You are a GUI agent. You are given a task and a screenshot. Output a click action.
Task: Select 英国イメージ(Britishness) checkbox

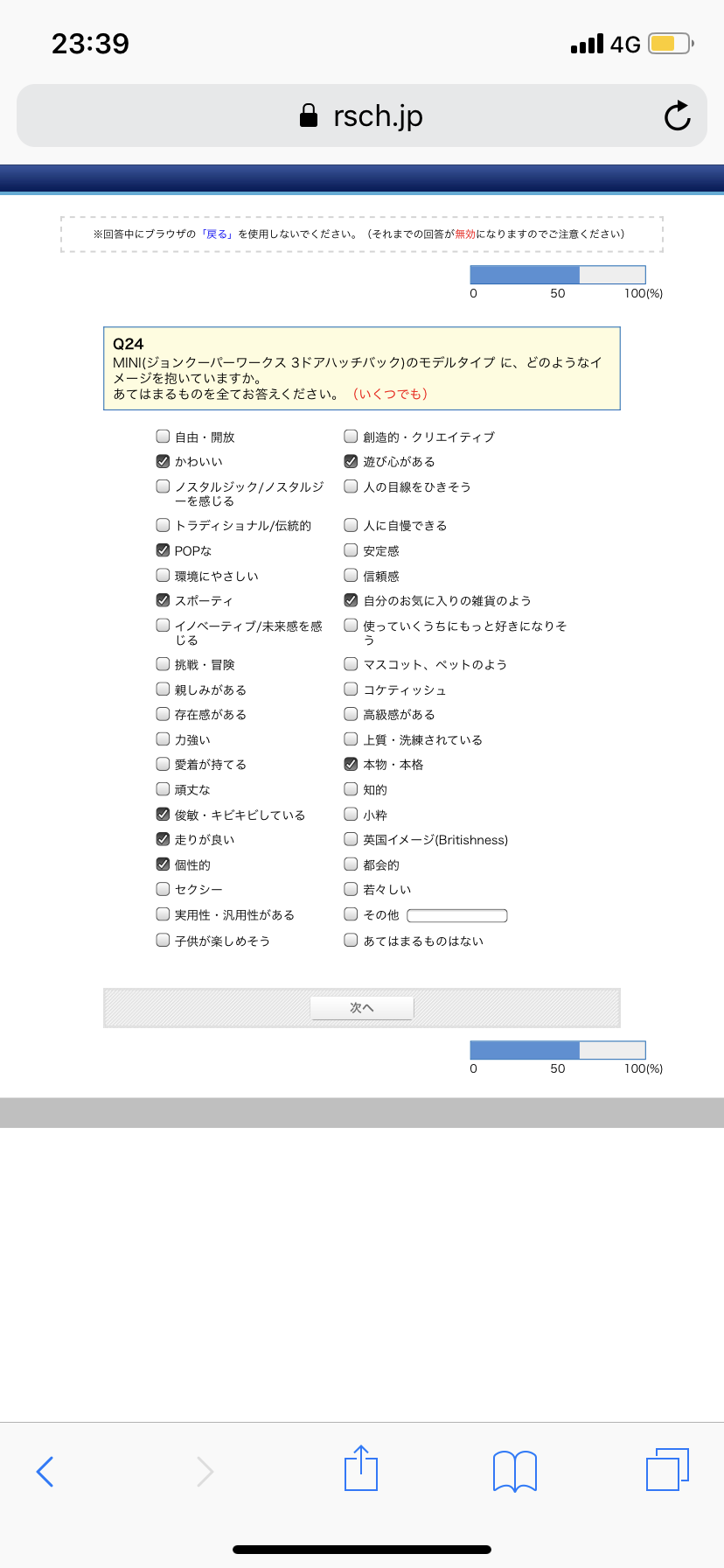[351, 839]
